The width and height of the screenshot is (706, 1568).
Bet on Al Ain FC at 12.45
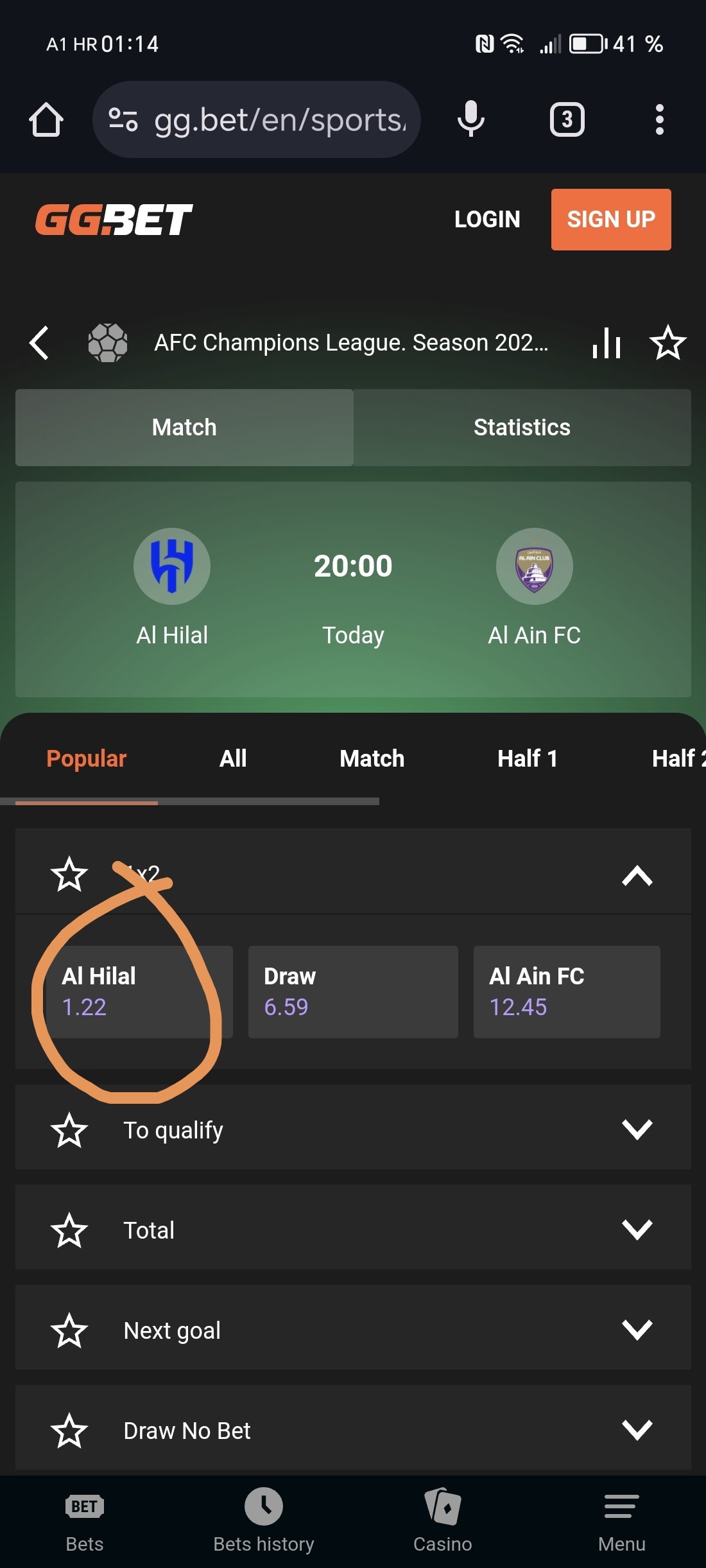coord(567,992)
